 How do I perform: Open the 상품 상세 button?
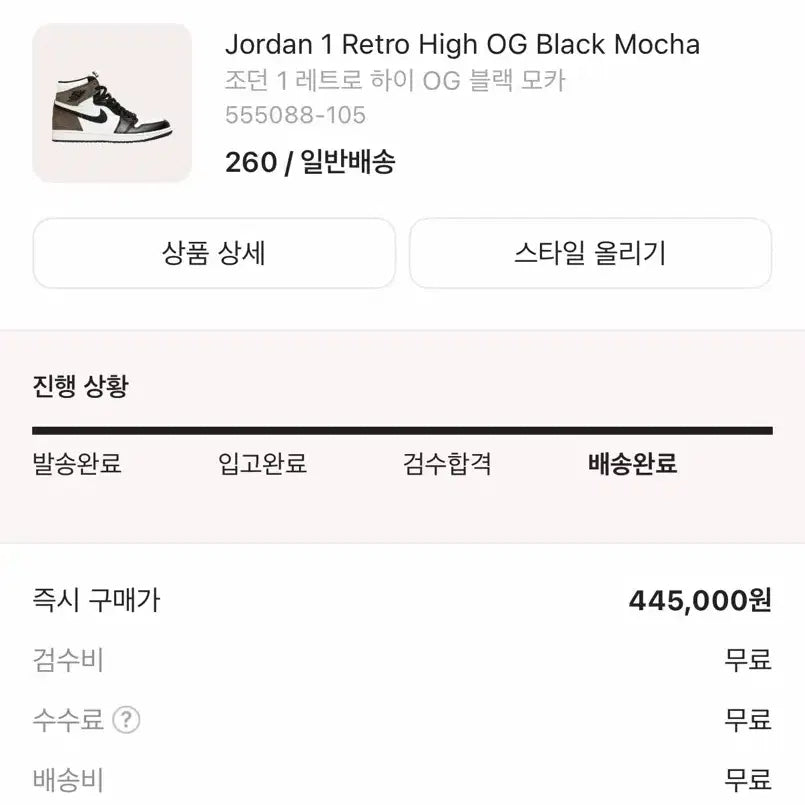214,253
